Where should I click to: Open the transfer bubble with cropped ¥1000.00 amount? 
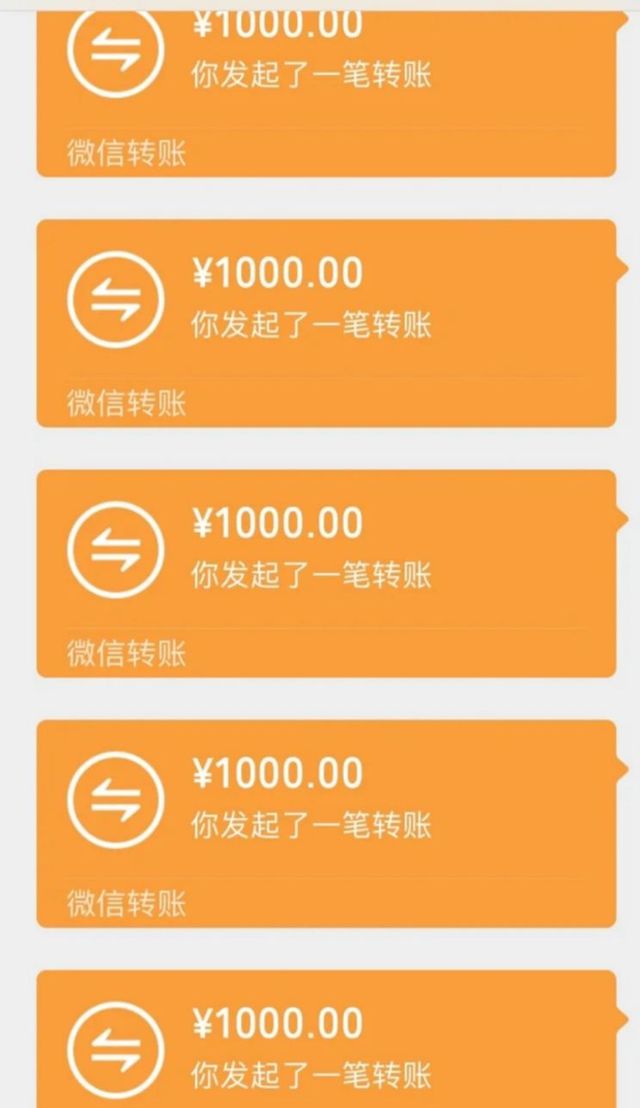click(326, 93)
